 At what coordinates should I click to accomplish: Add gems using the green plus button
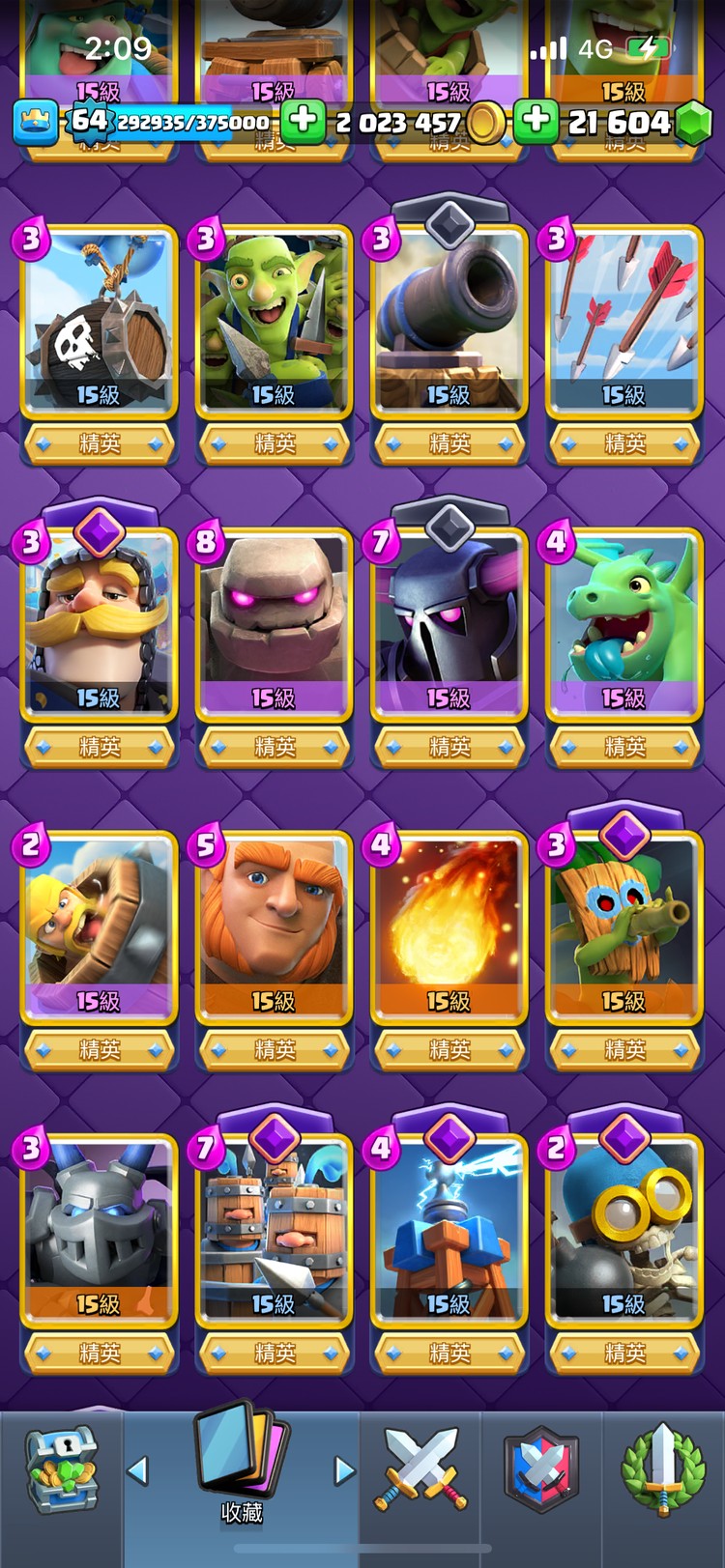[535, 122]
